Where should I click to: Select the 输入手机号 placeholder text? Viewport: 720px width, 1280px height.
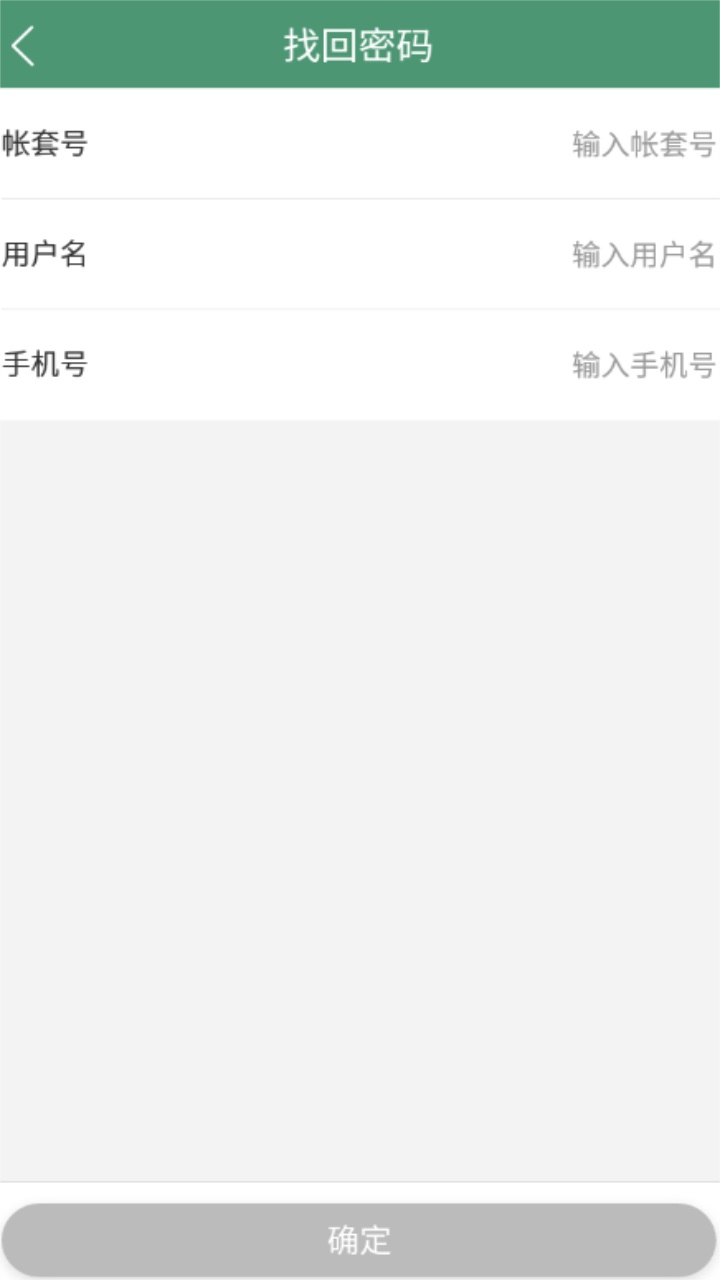643,363
